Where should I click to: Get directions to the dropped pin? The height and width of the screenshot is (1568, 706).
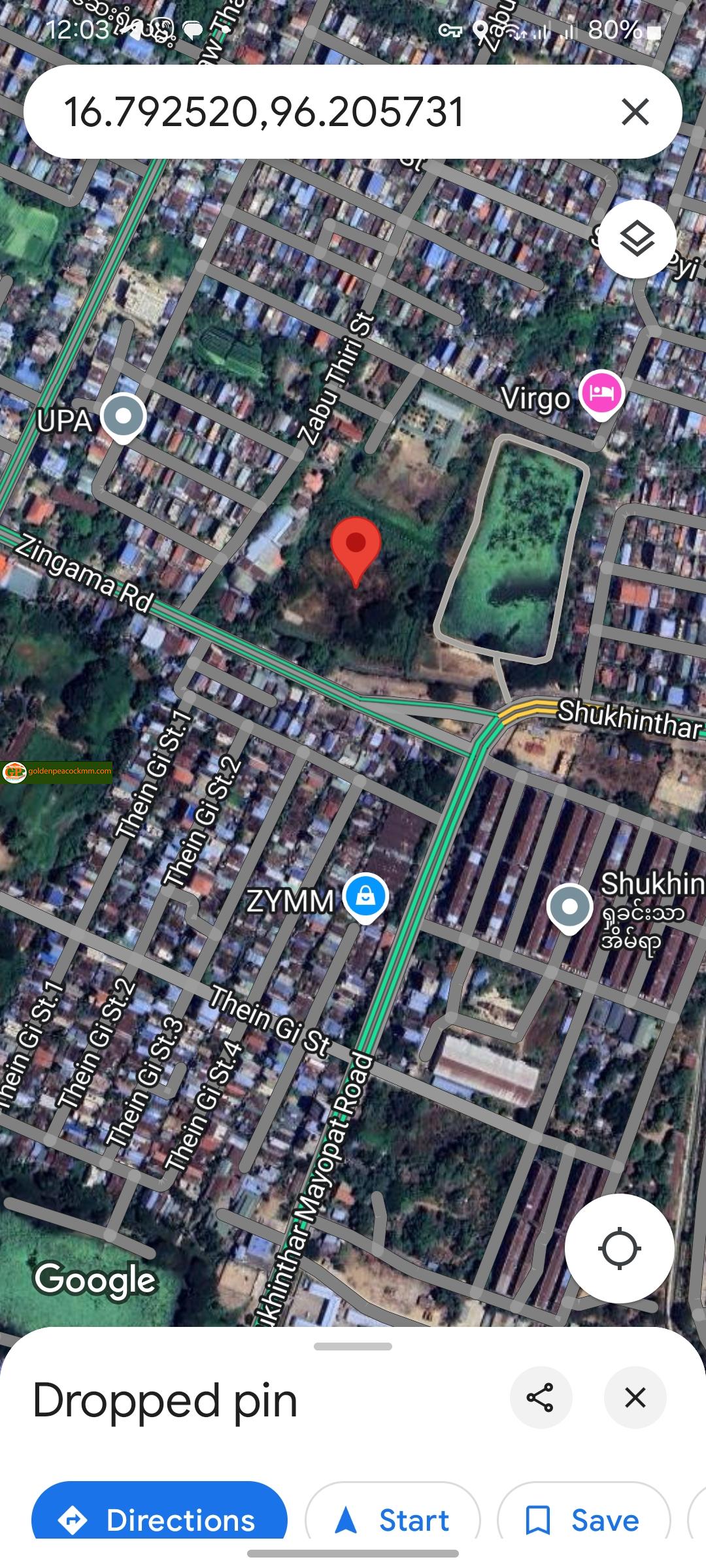(x=160, y=1520)
